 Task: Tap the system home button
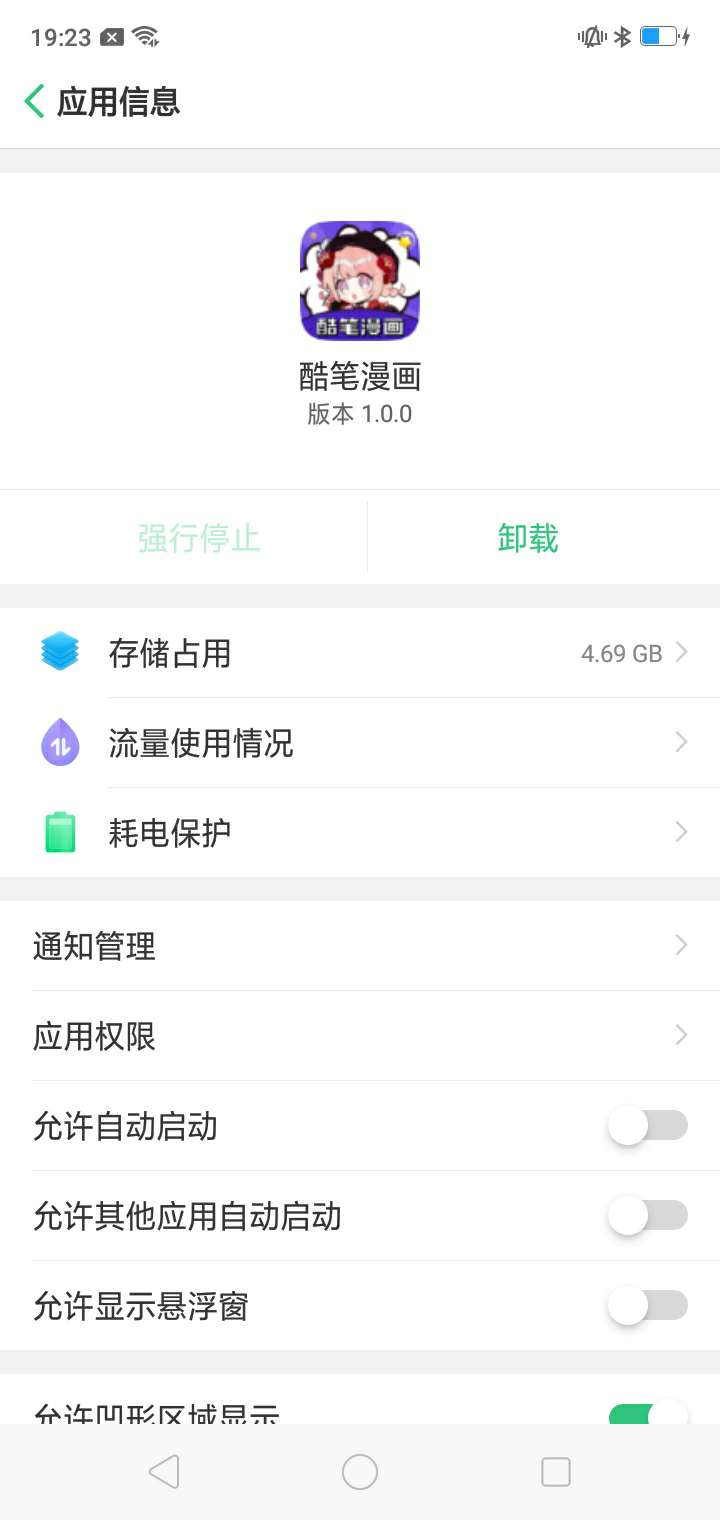point(360,1472)
